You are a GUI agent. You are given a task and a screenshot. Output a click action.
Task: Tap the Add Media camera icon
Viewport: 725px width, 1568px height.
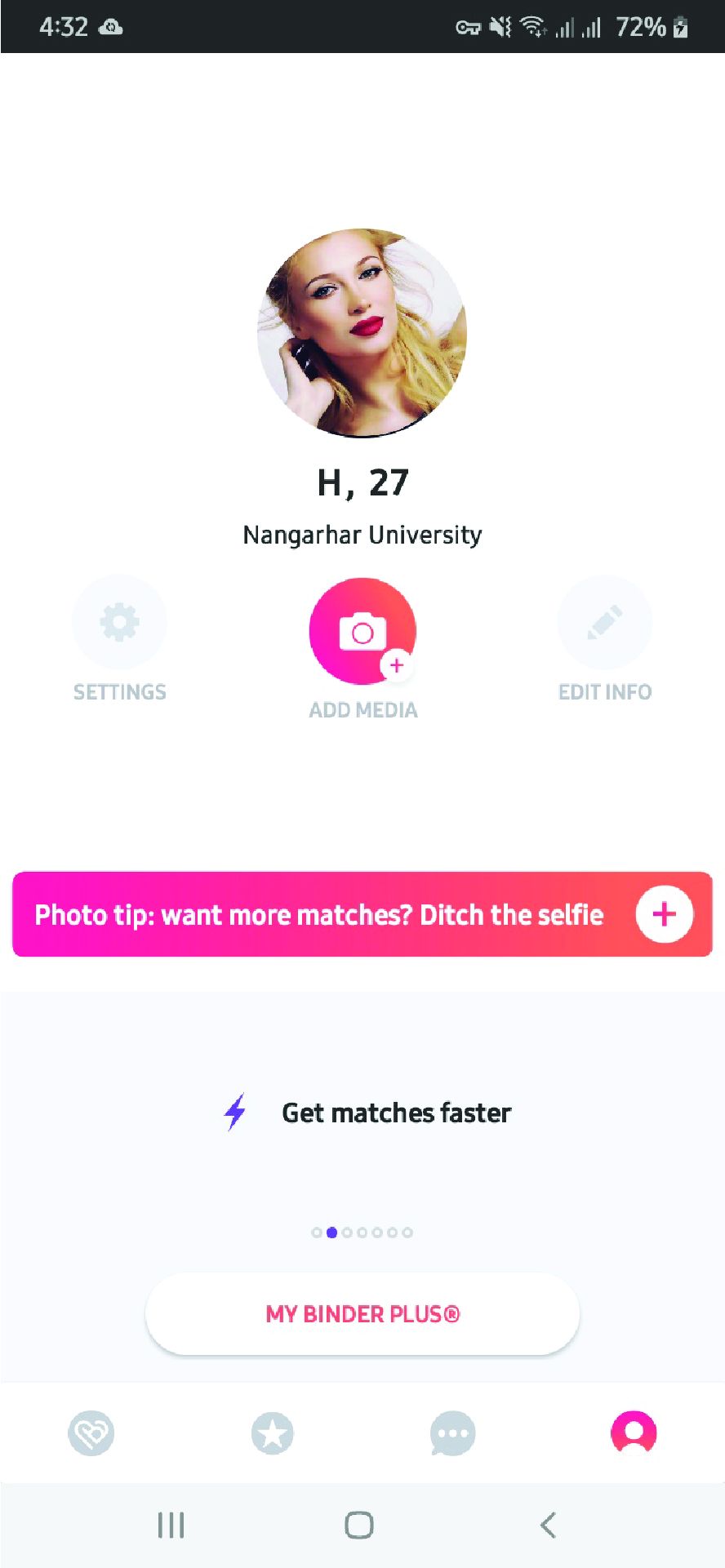tap(362, 632)
